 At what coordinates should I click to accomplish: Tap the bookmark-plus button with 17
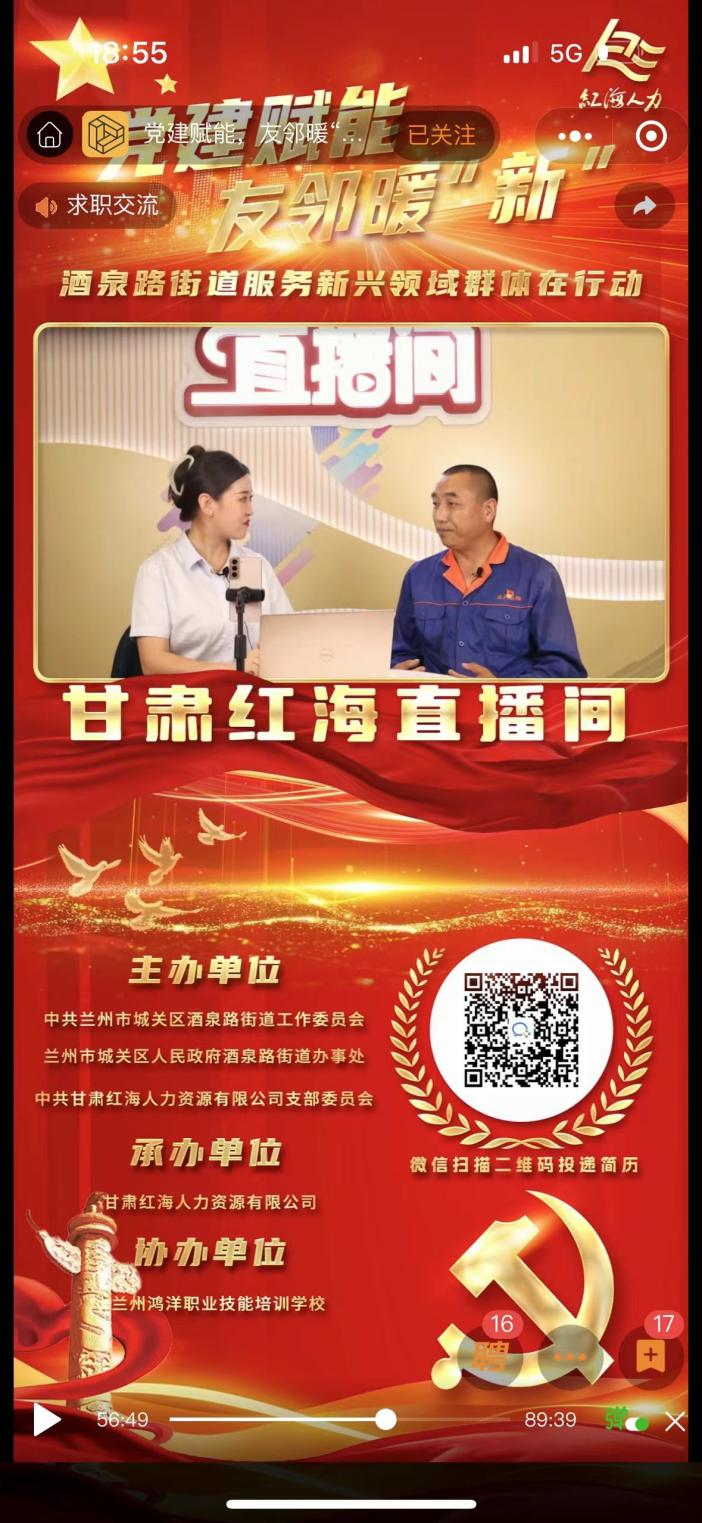(x=650, y=1356)
